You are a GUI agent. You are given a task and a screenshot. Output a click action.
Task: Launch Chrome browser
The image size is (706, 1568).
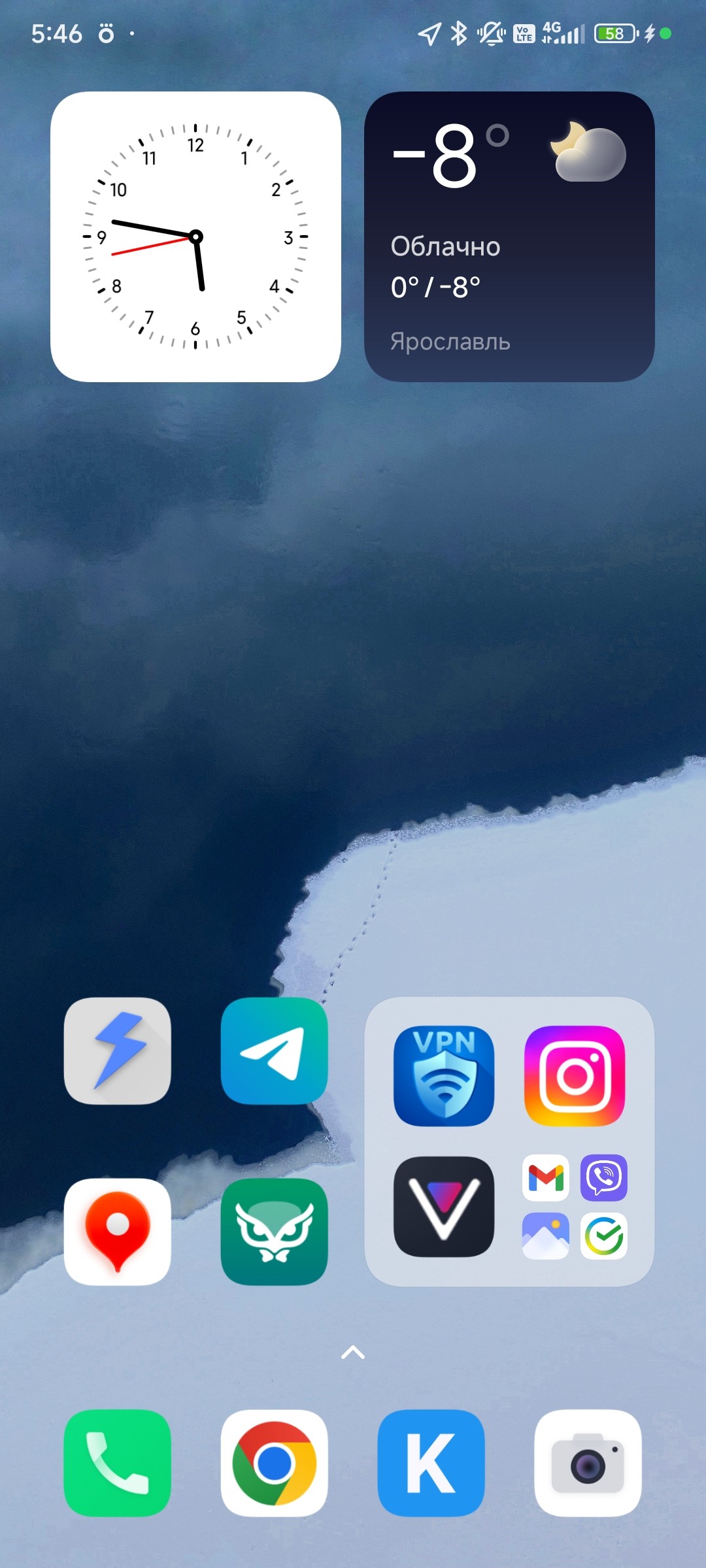tap(275, 1463)
